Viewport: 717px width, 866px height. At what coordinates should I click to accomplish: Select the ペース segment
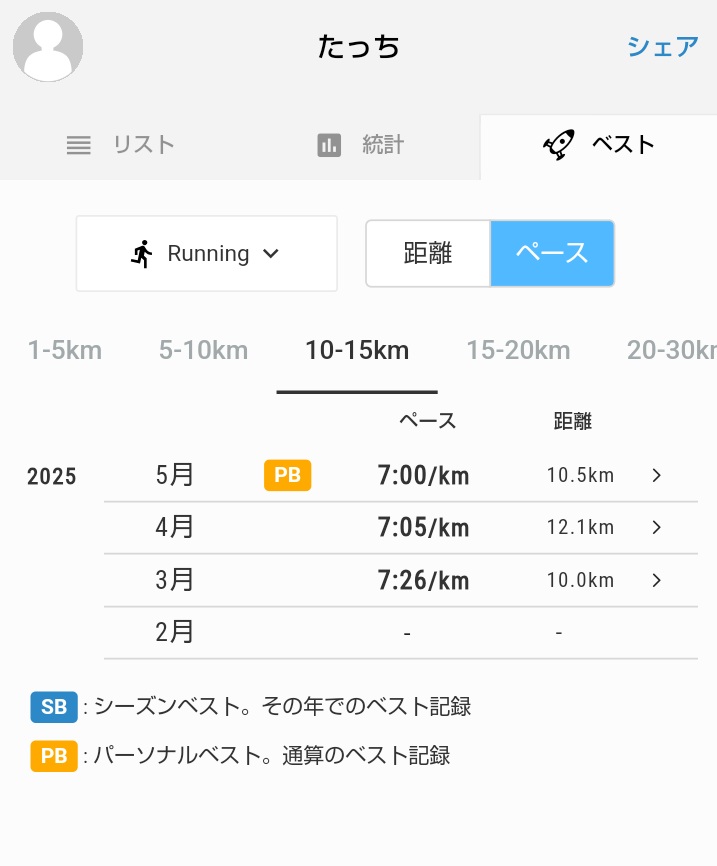coord(552,253)
